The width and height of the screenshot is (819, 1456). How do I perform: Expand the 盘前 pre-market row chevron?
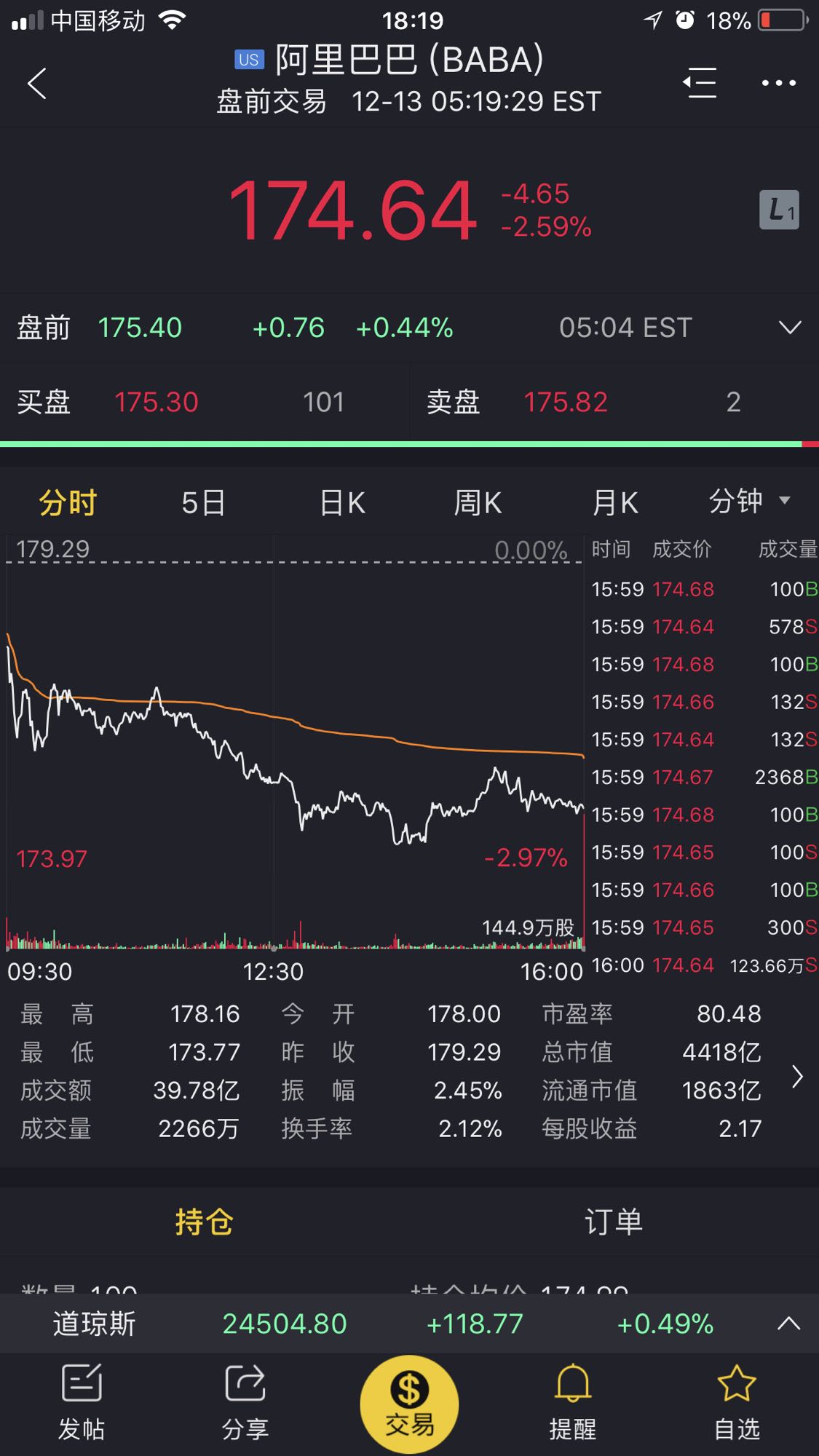click(x=790, y=328)
